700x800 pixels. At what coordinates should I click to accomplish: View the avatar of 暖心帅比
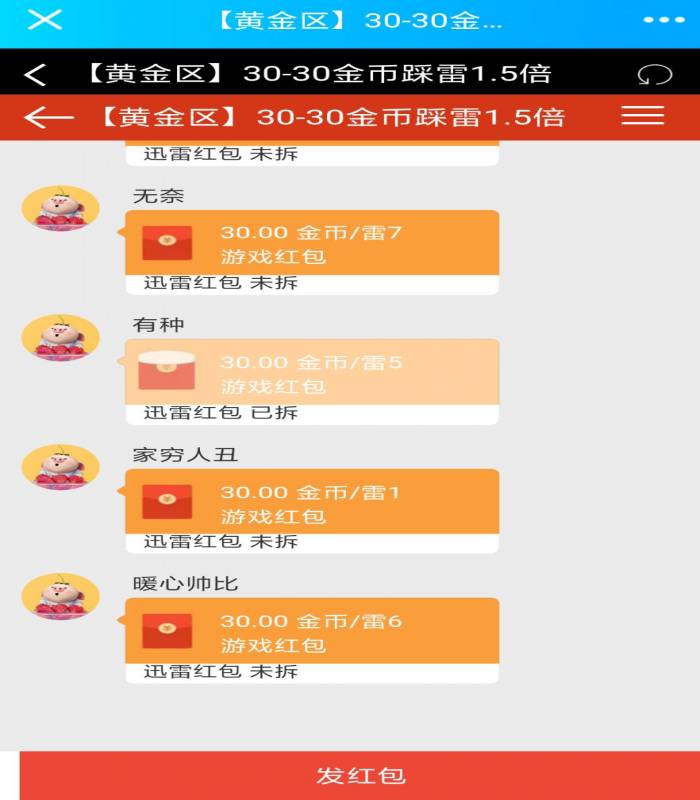[61, 596]
